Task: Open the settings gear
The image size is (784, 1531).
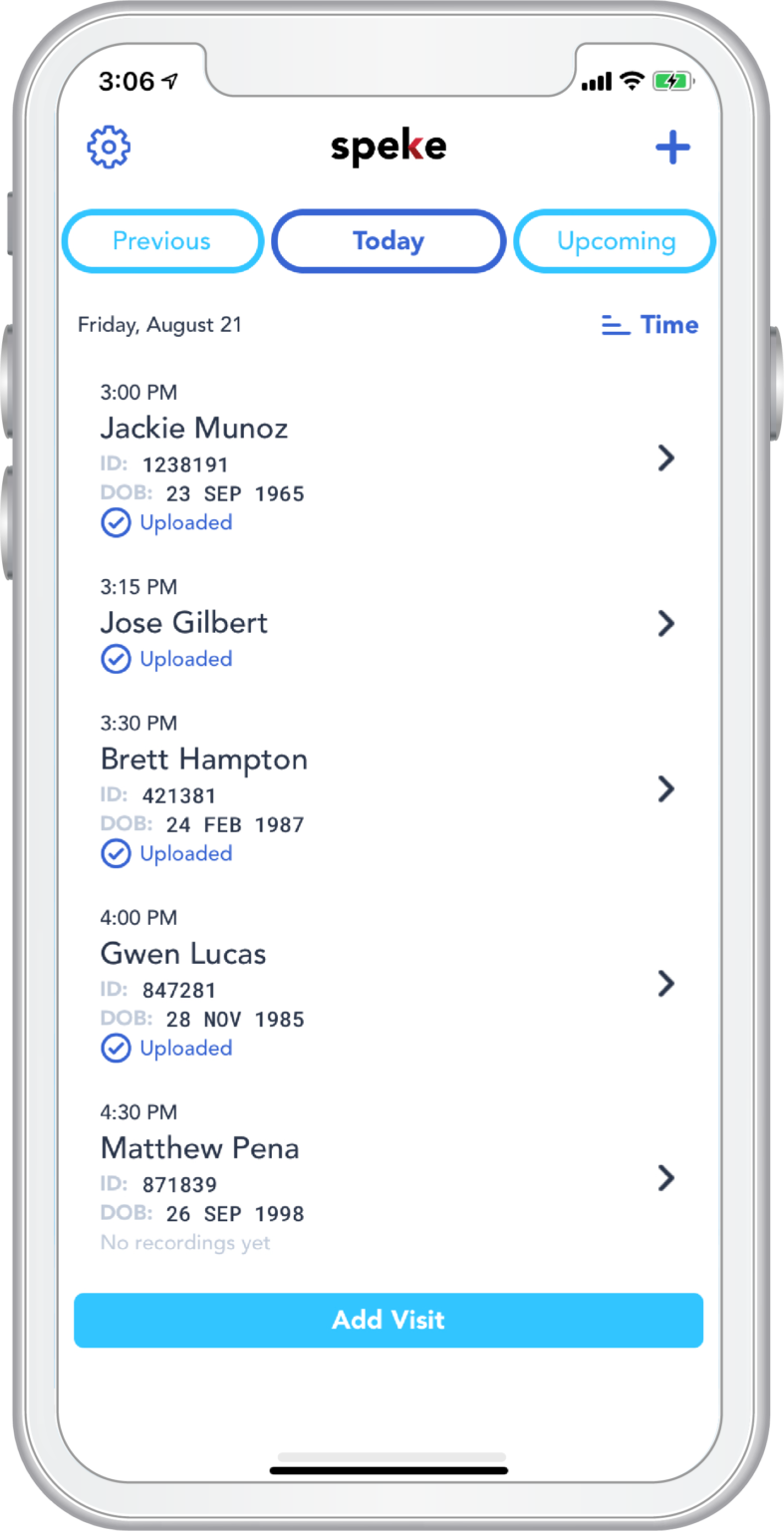Action: (x=109, y=148)
